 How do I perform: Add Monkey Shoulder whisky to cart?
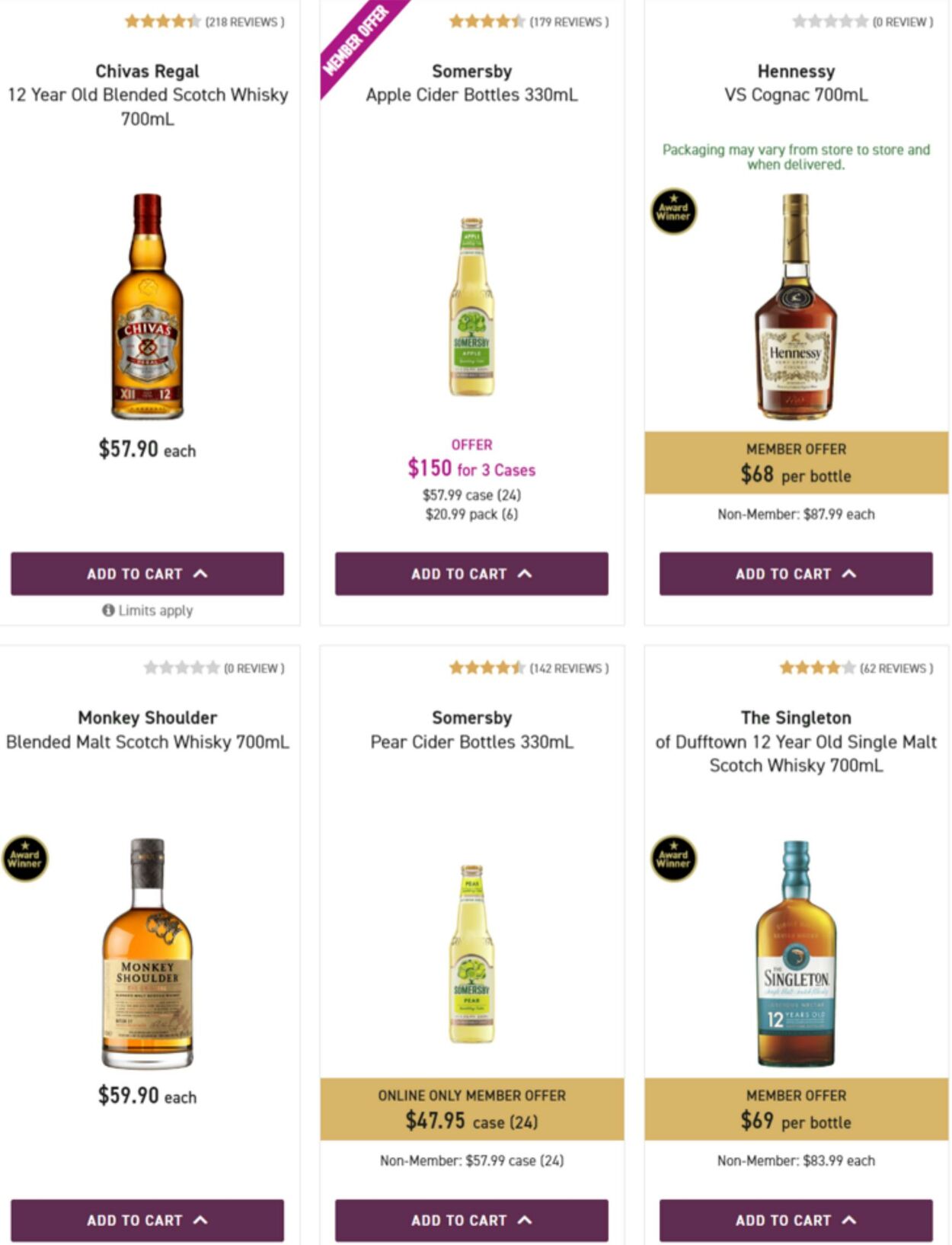pyautogui.click(x=147, y=1220)
